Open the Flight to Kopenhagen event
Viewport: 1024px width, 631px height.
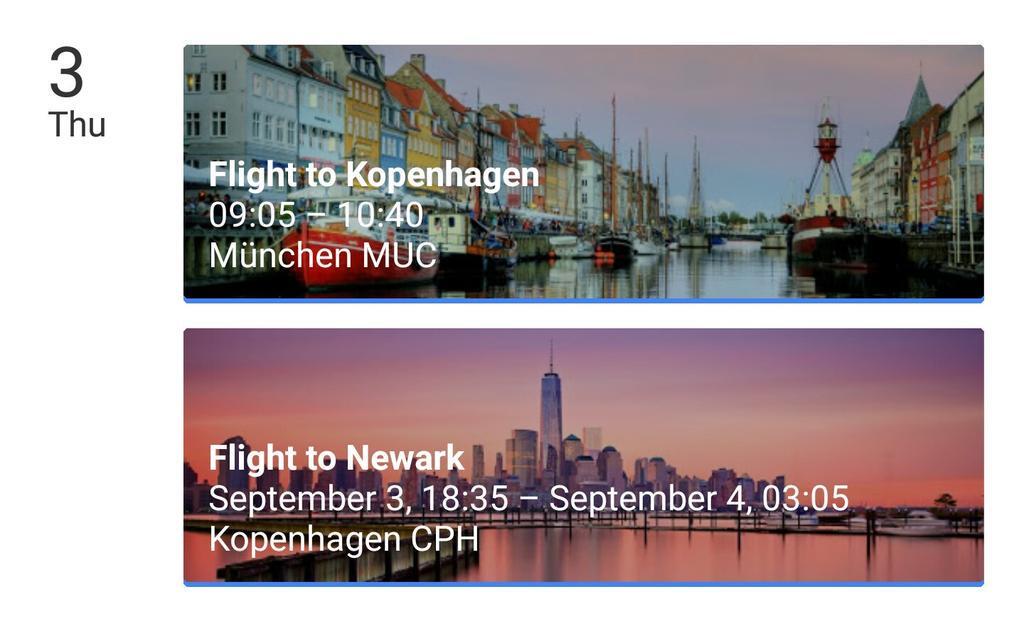(583, 172)
